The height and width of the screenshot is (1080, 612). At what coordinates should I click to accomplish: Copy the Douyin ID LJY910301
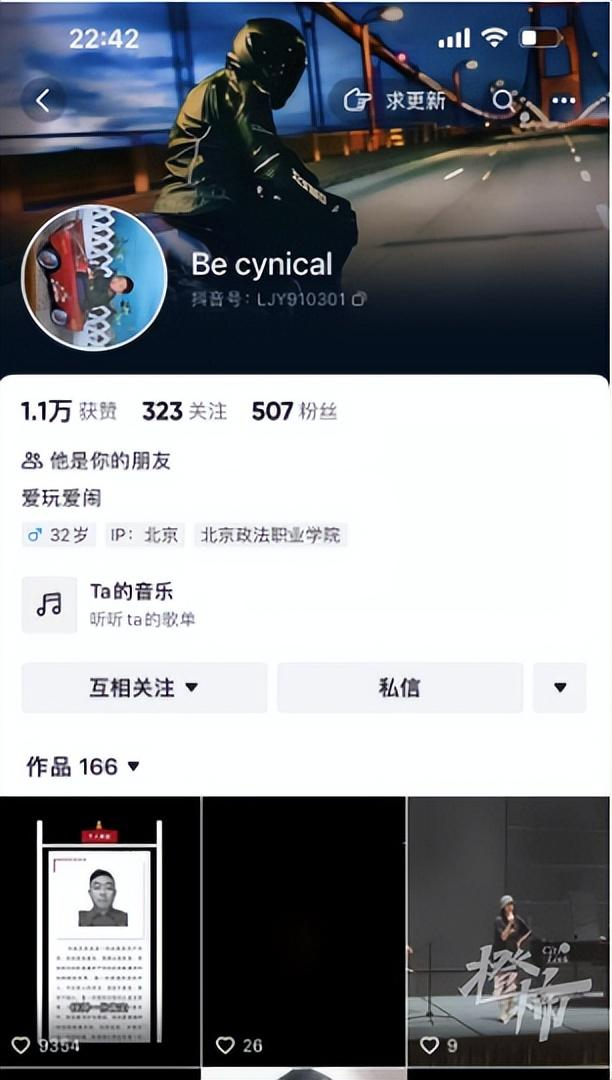(359, 299)
